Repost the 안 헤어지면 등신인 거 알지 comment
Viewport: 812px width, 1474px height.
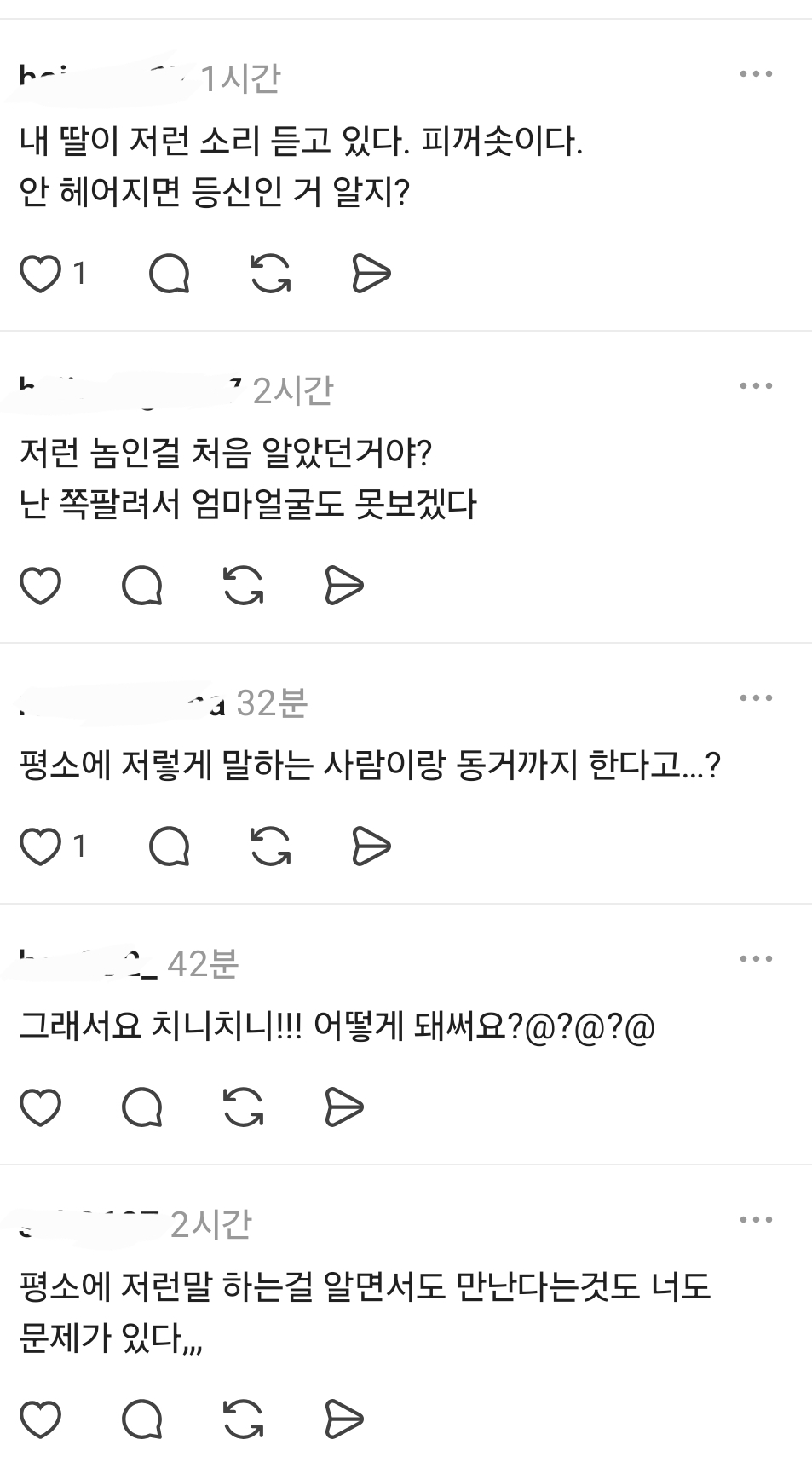point(270,275)
